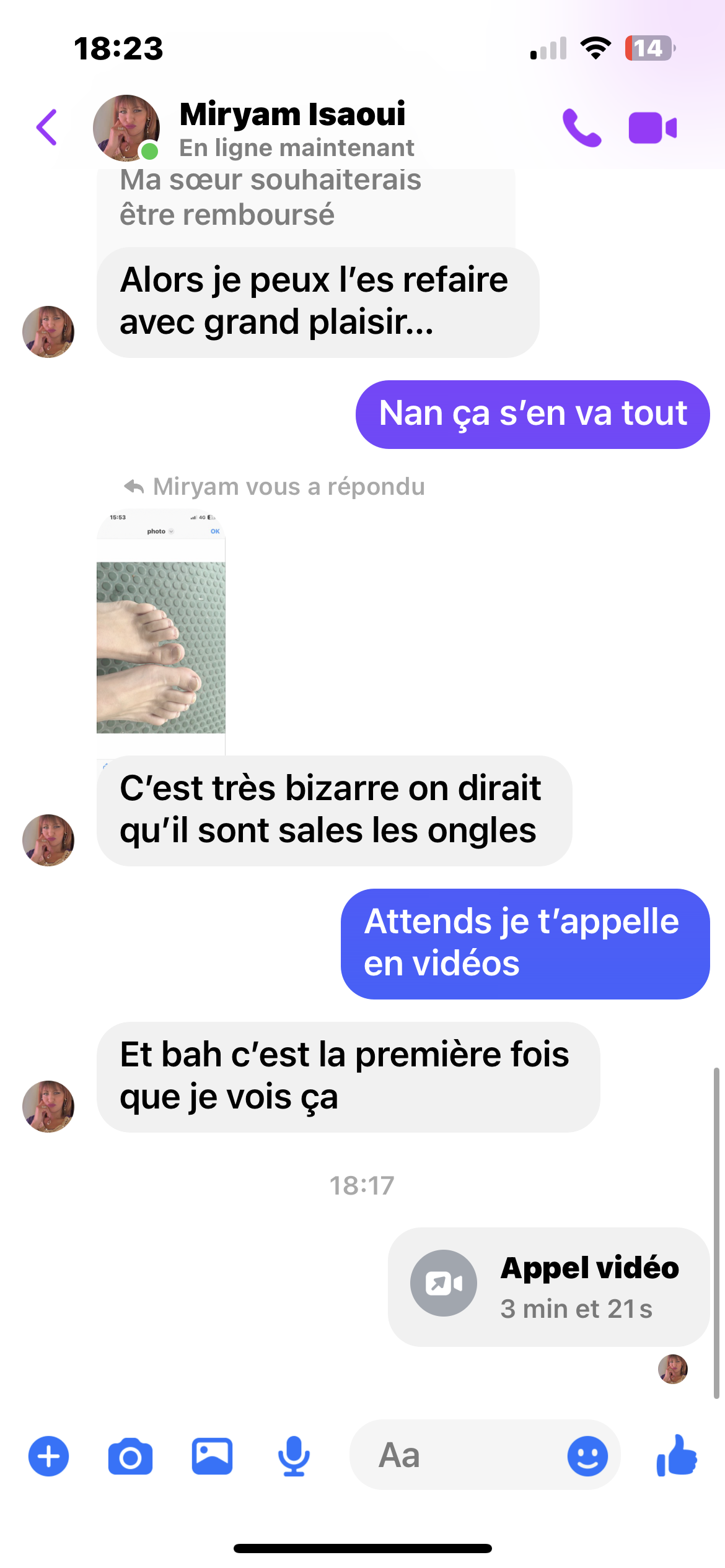The width and height of the screenshot is (725, 1568).
Task: Focus the Aa message text field
Action: tap(459, 1455)
